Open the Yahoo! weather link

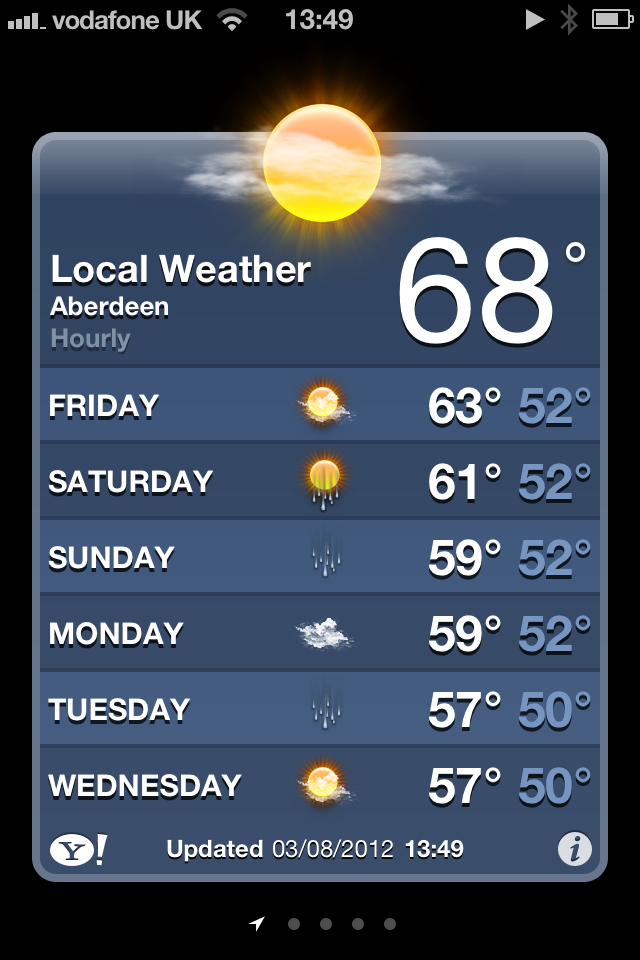pos(77,850)
